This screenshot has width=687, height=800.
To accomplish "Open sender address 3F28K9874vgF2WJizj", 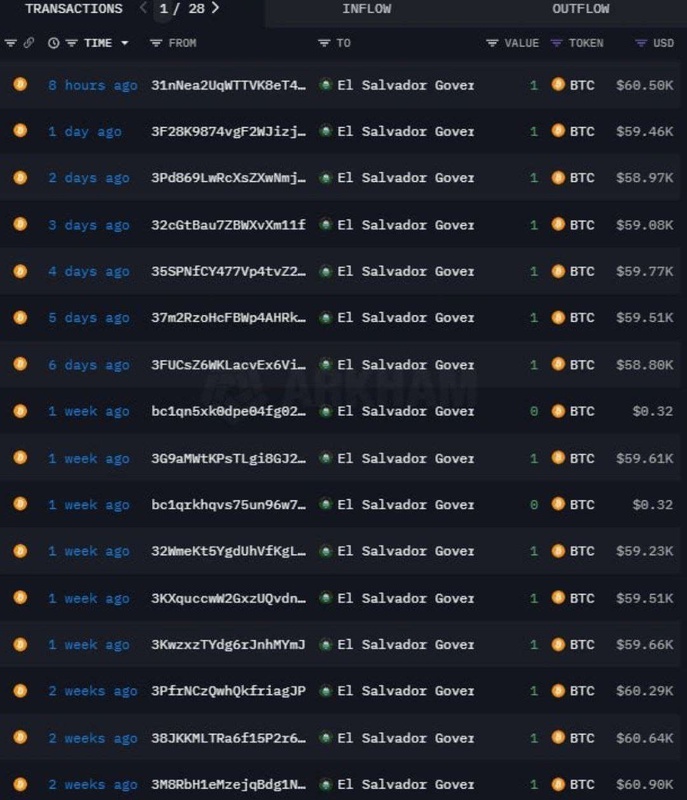I will [x=229, y=131].
